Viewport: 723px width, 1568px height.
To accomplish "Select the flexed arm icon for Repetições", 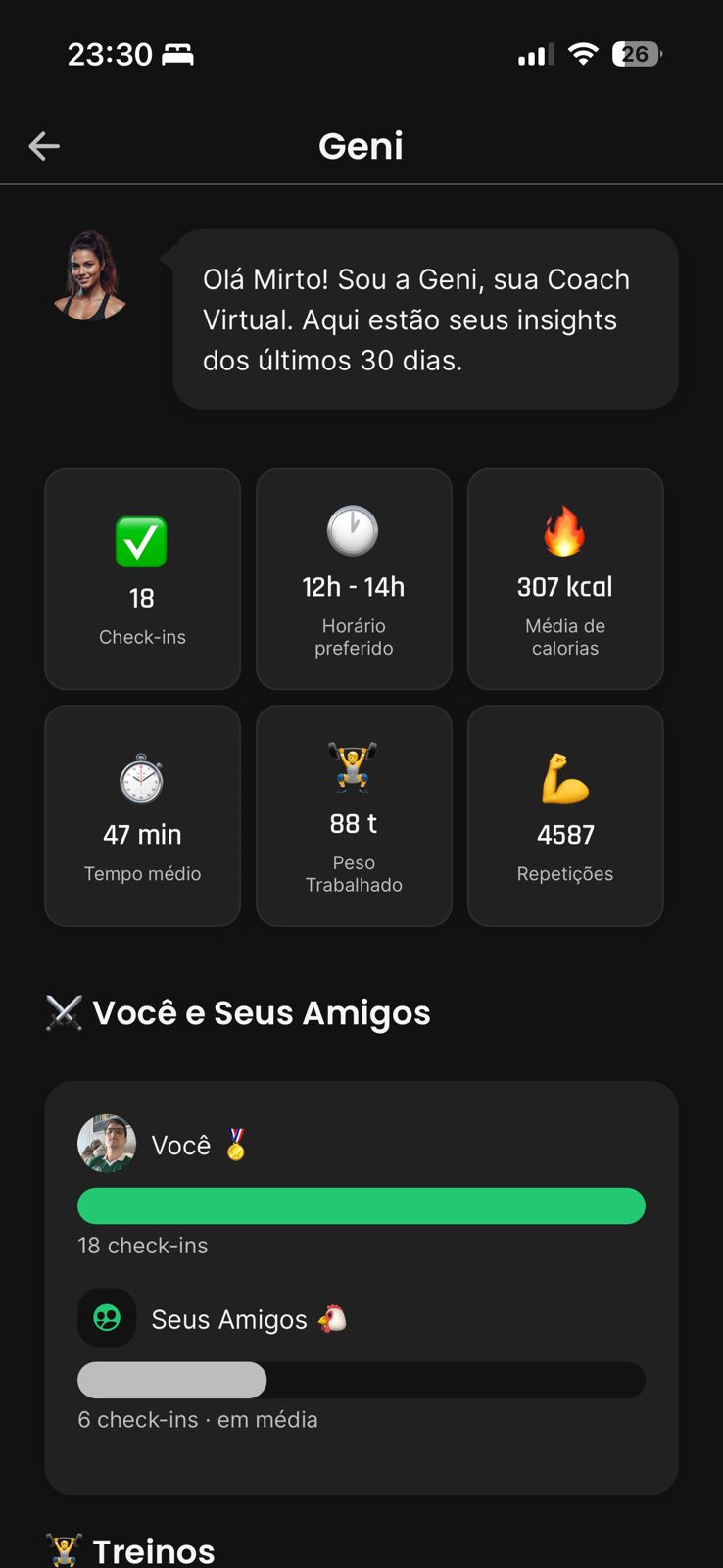I will pos(564,779).
